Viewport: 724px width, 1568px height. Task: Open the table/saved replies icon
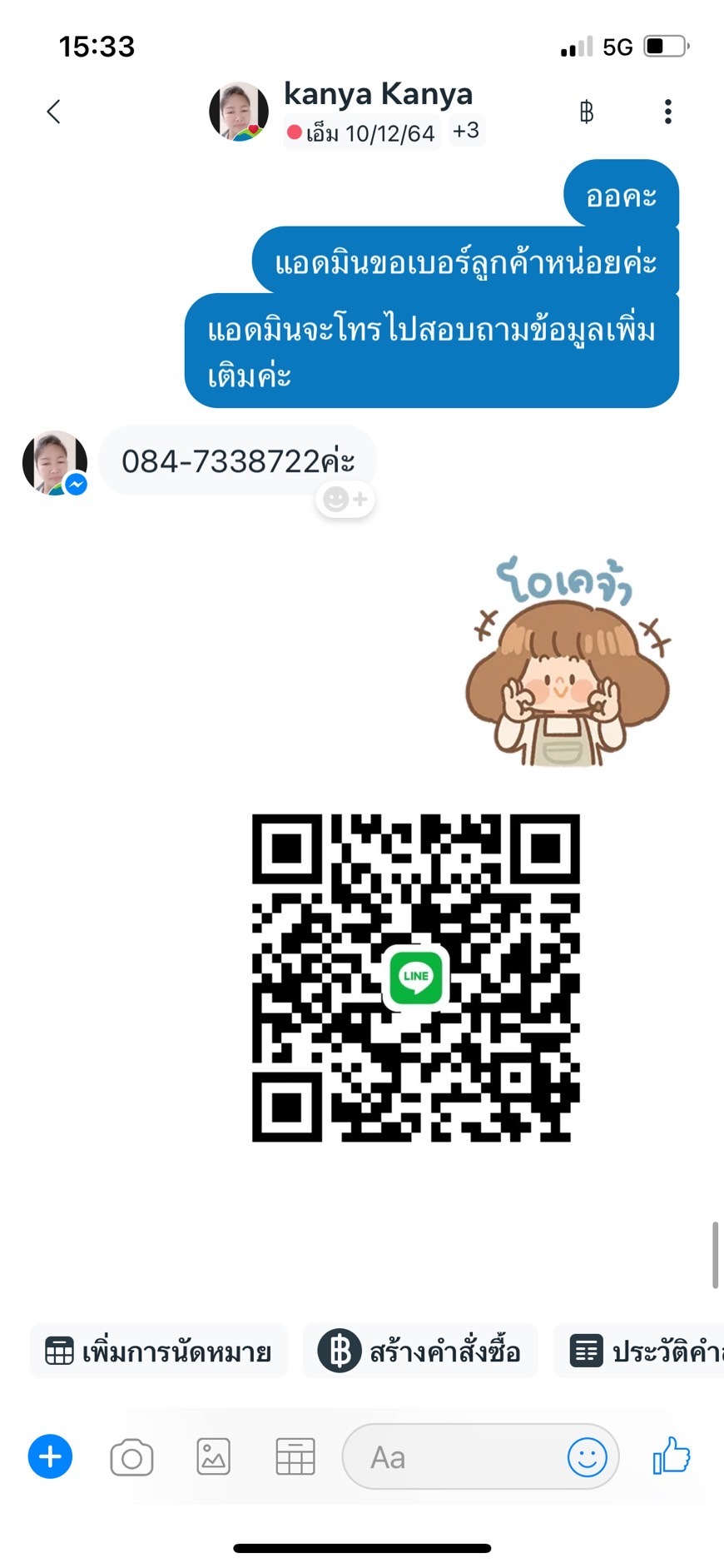[295, 1457]
